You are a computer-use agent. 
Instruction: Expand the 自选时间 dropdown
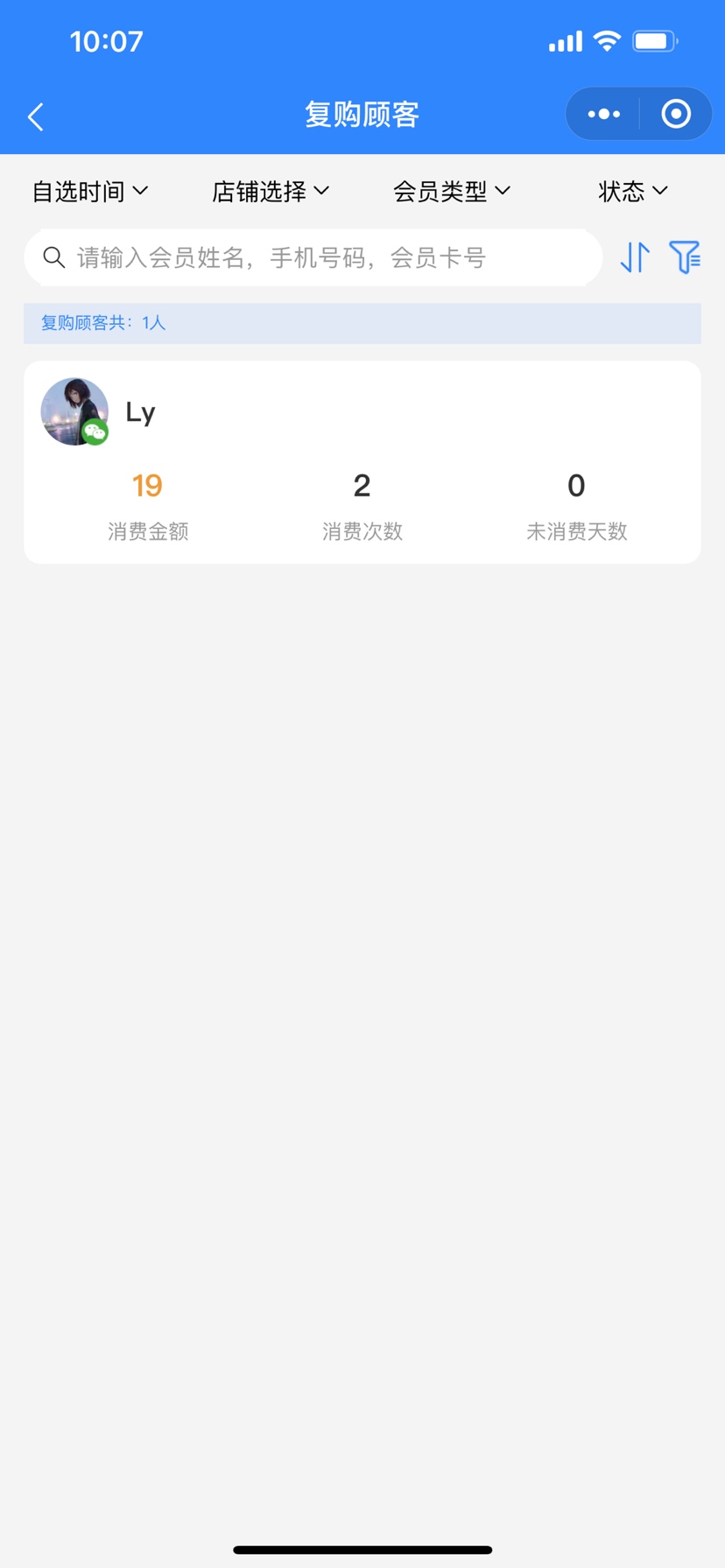pyautogui.click(x=90, y=191)
